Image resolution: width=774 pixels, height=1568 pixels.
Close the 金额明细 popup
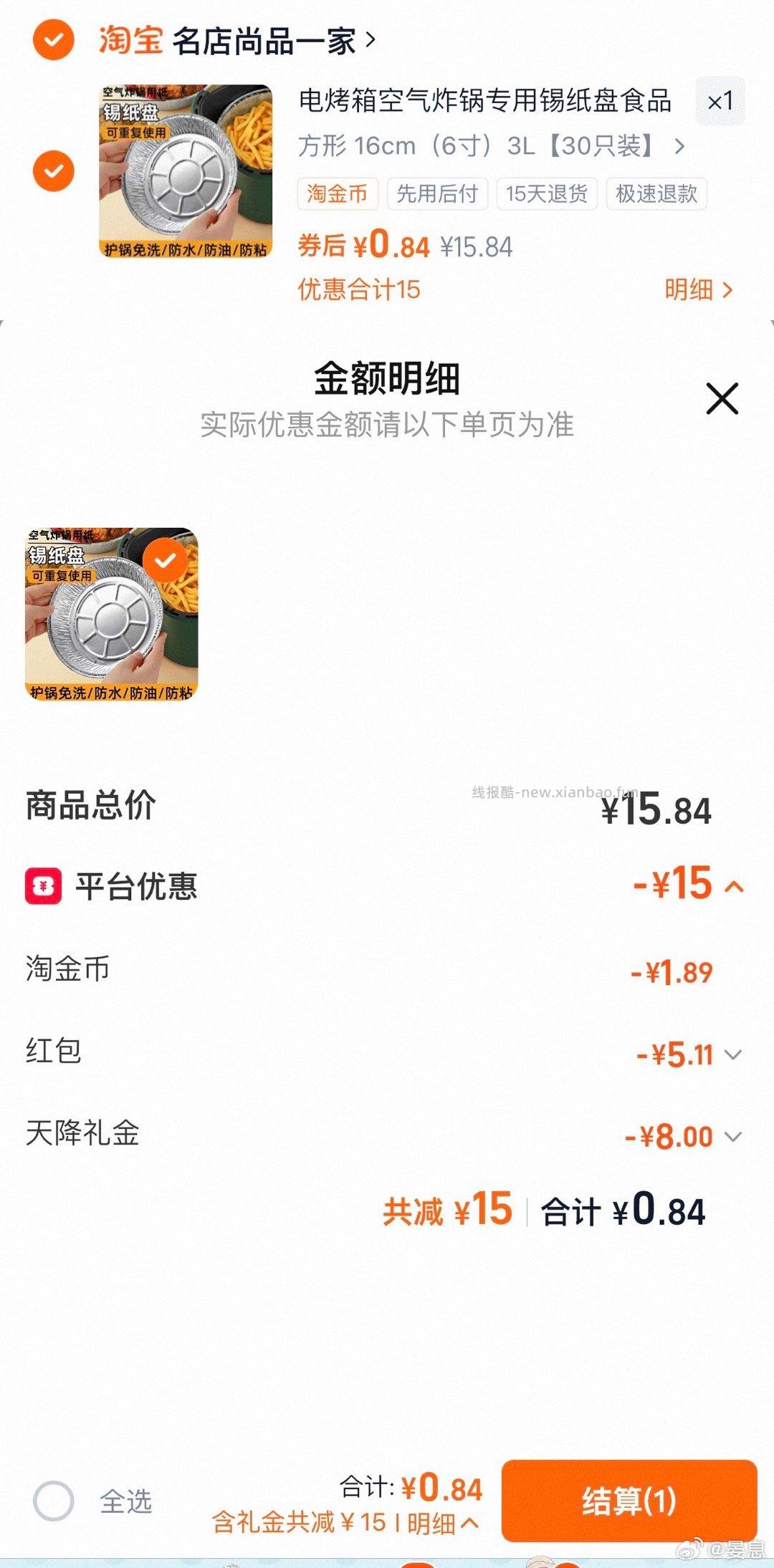point(724,399)
